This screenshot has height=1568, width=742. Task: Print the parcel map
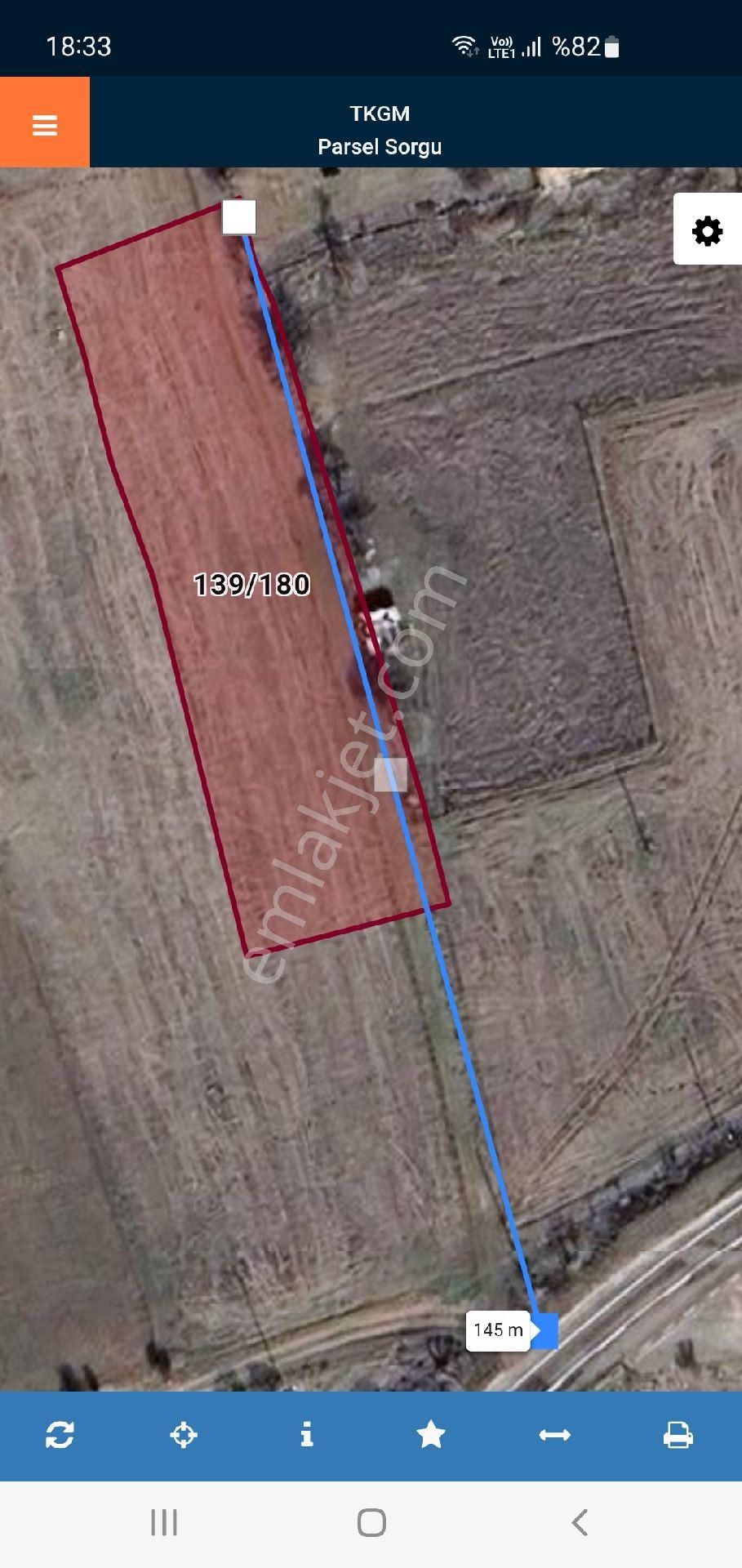click(678, 1435)
